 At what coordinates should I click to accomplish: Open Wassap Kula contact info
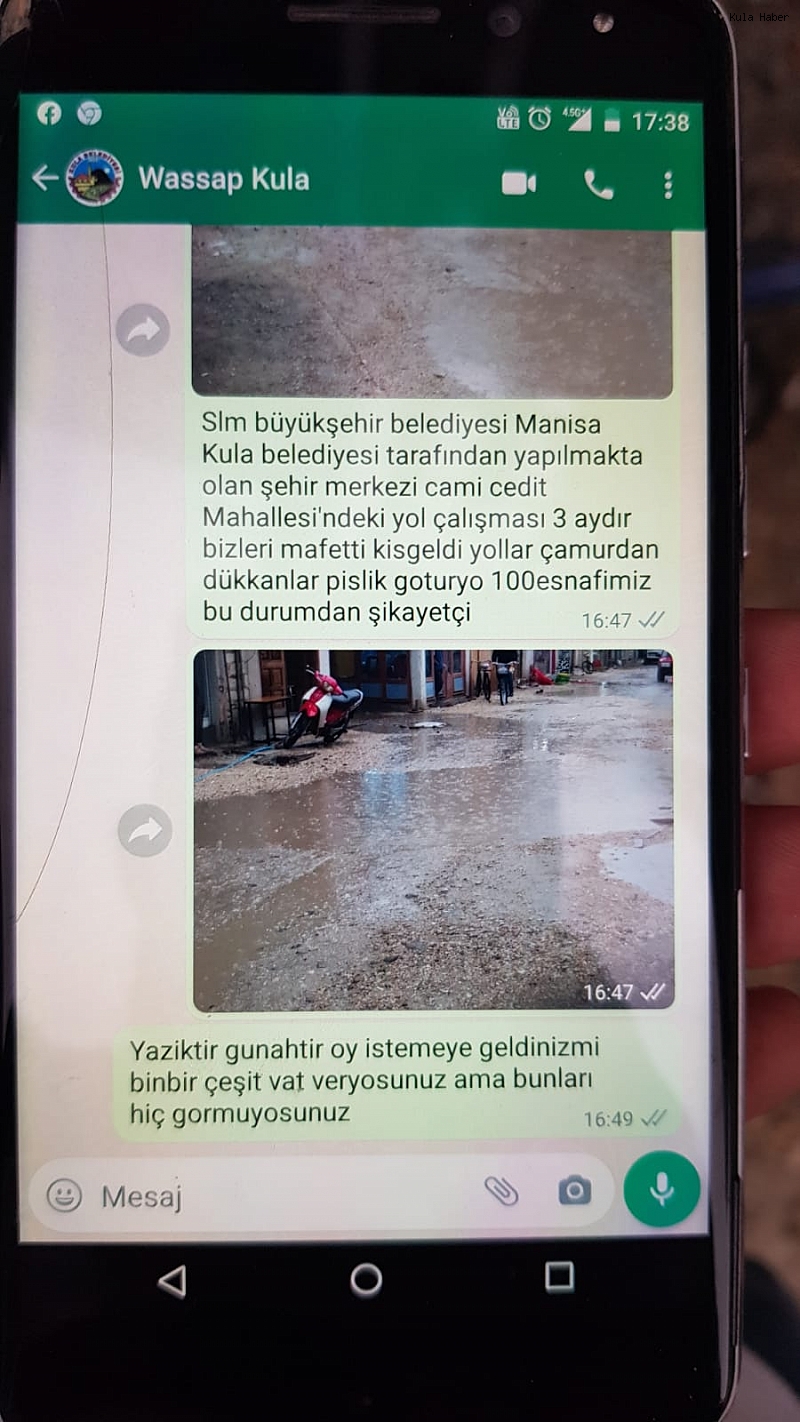223,179
